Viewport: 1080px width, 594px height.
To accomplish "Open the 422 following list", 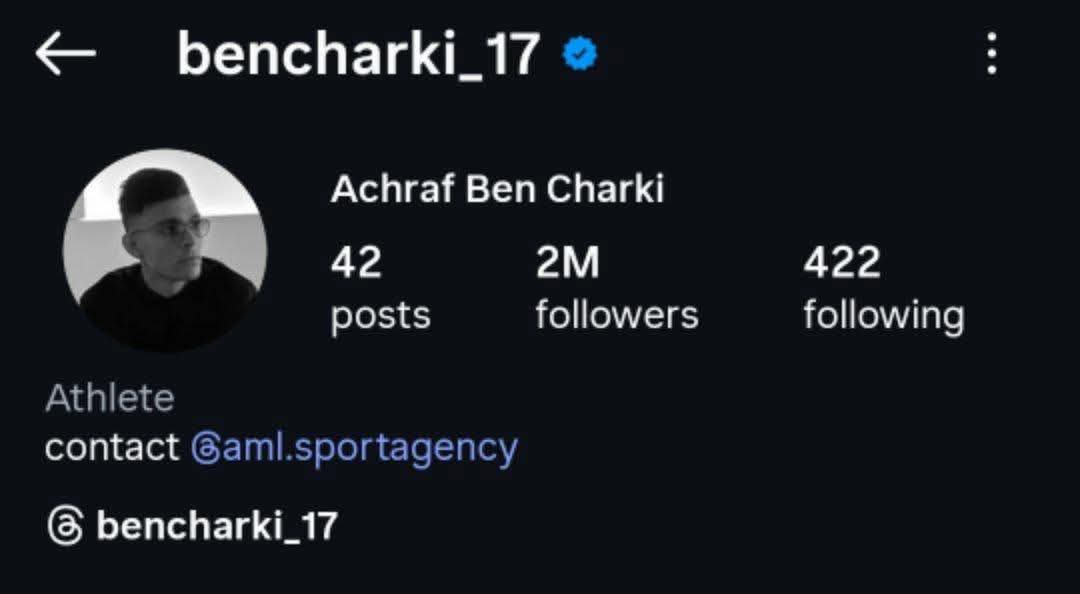I will coord(883,288).
